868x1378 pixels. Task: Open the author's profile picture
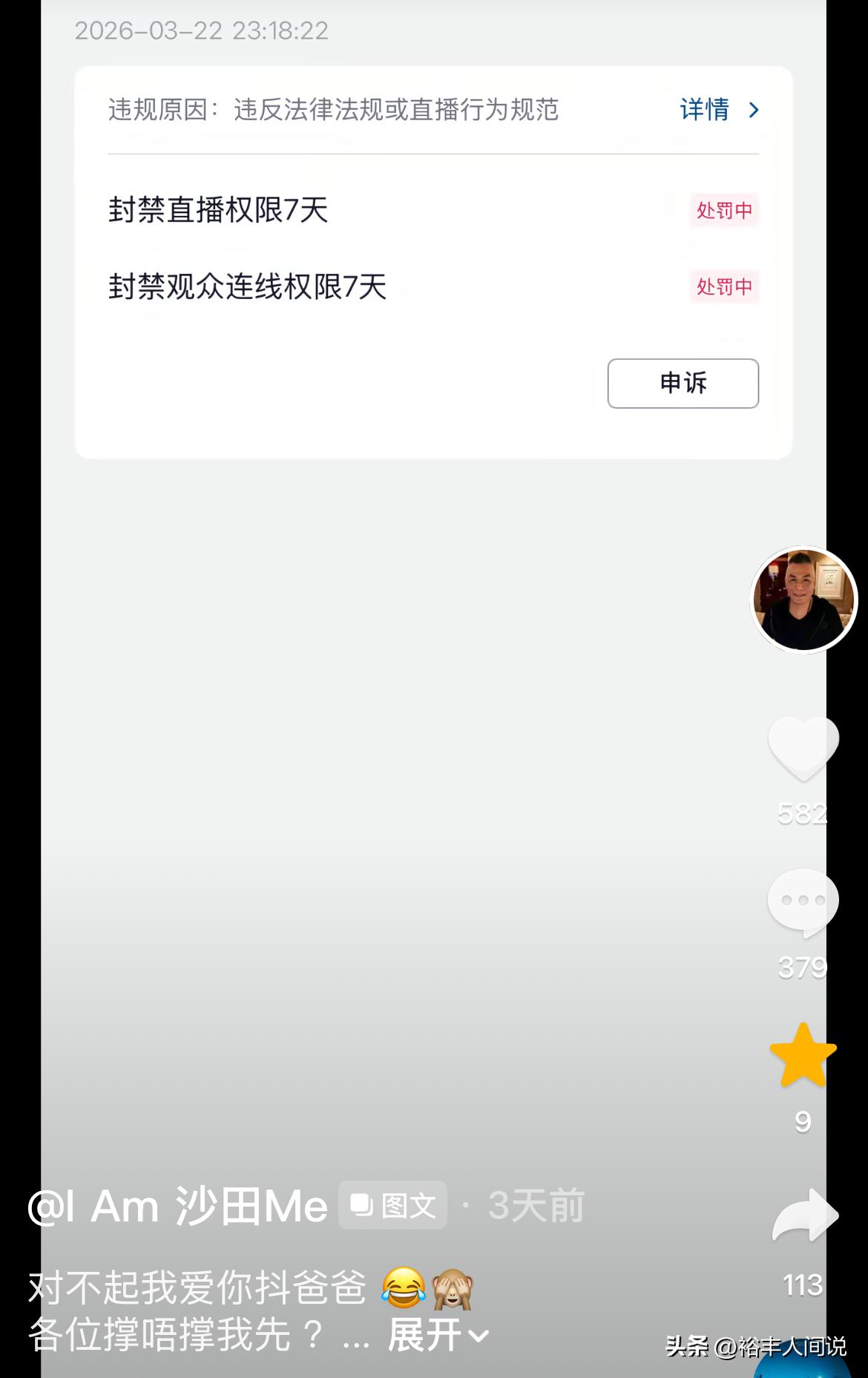pyautogui.click(x=803, y=600)
